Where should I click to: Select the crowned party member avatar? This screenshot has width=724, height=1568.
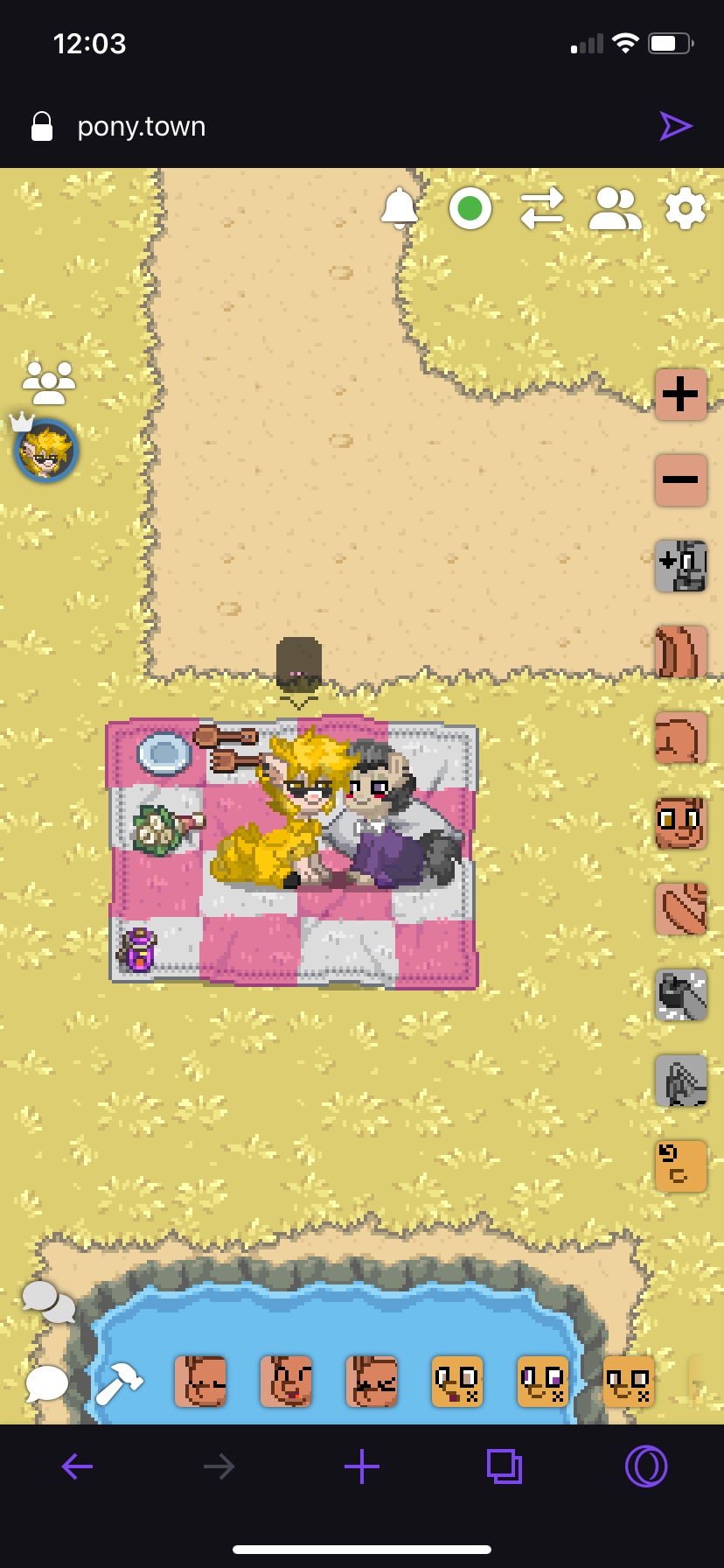(x=46, y=451)
